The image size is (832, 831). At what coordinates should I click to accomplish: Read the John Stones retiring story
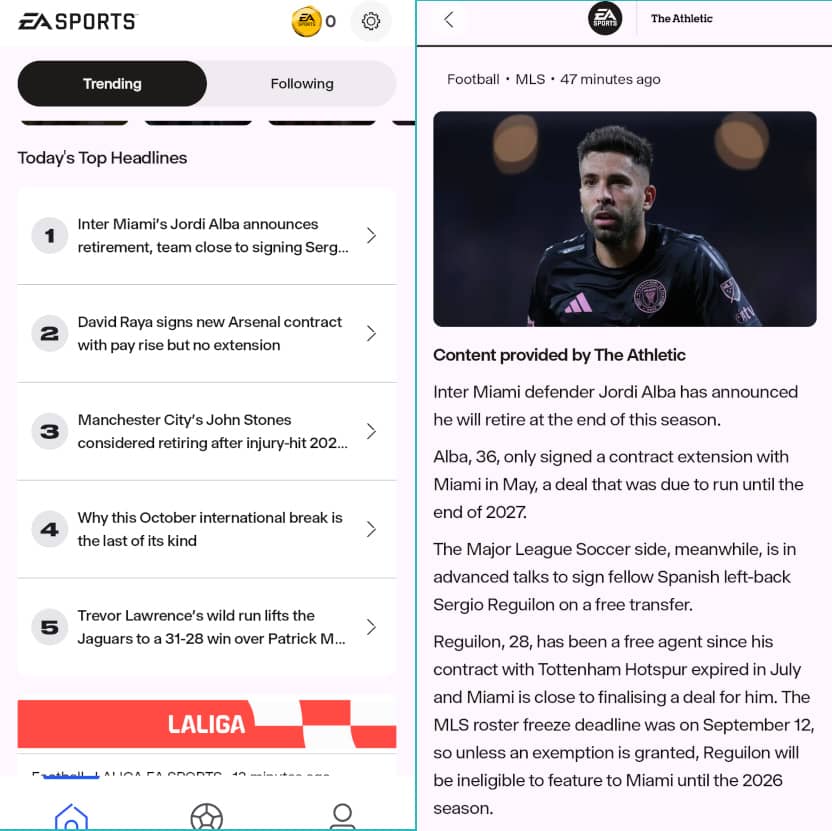(x=206, y=432)
